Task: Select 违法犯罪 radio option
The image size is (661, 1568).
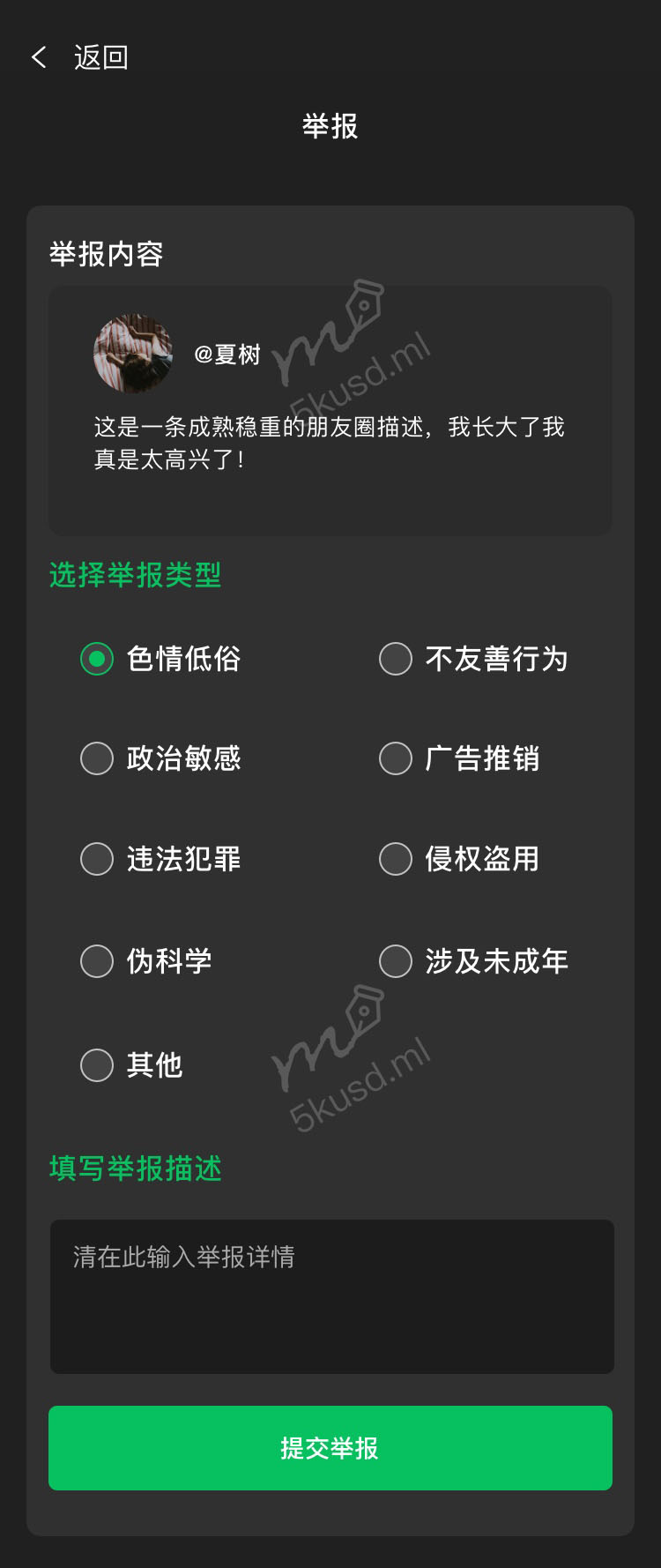Action: [x=97, y=859]
